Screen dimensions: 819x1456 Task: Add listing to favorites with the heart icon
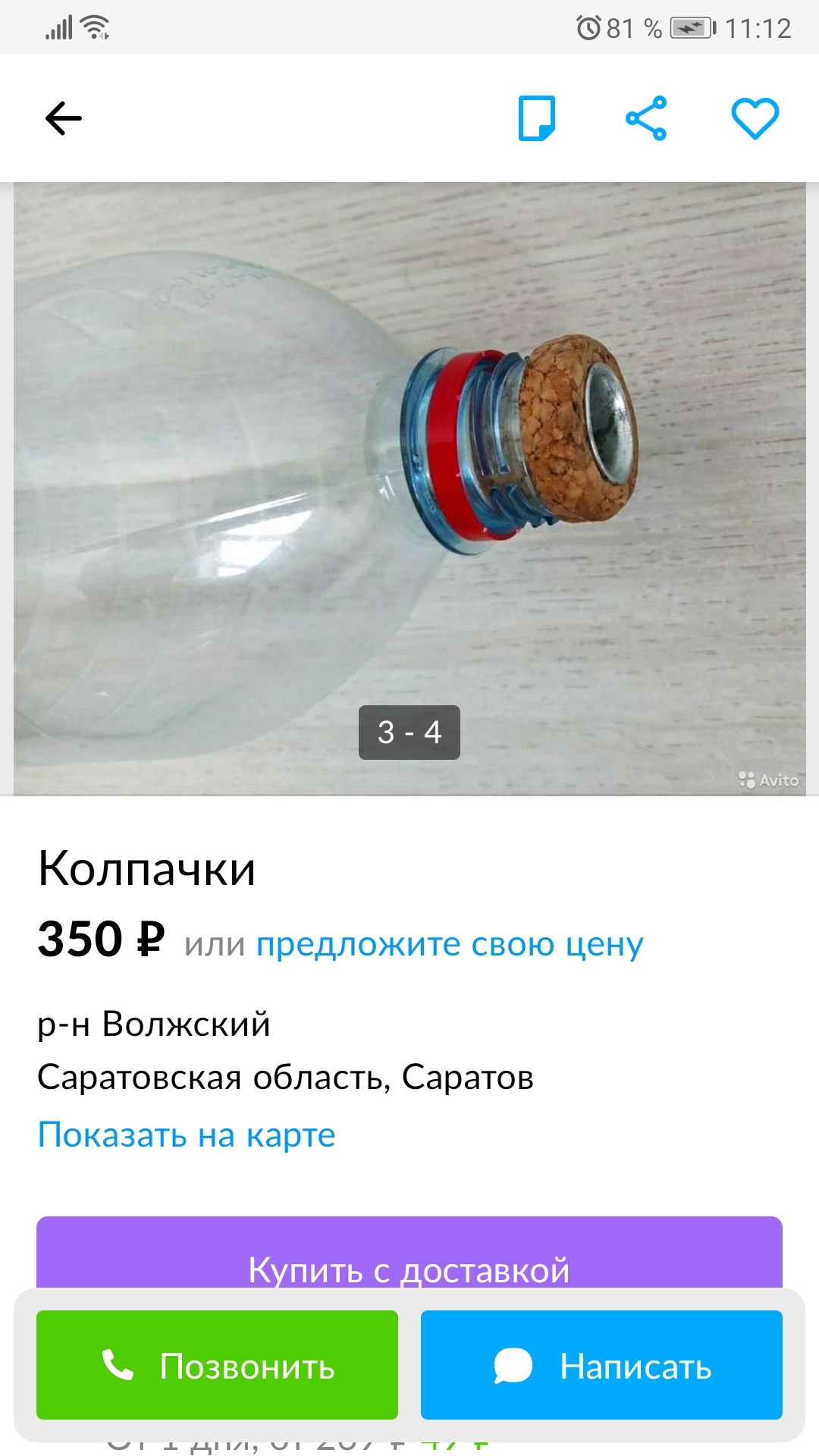click(755, 118)
